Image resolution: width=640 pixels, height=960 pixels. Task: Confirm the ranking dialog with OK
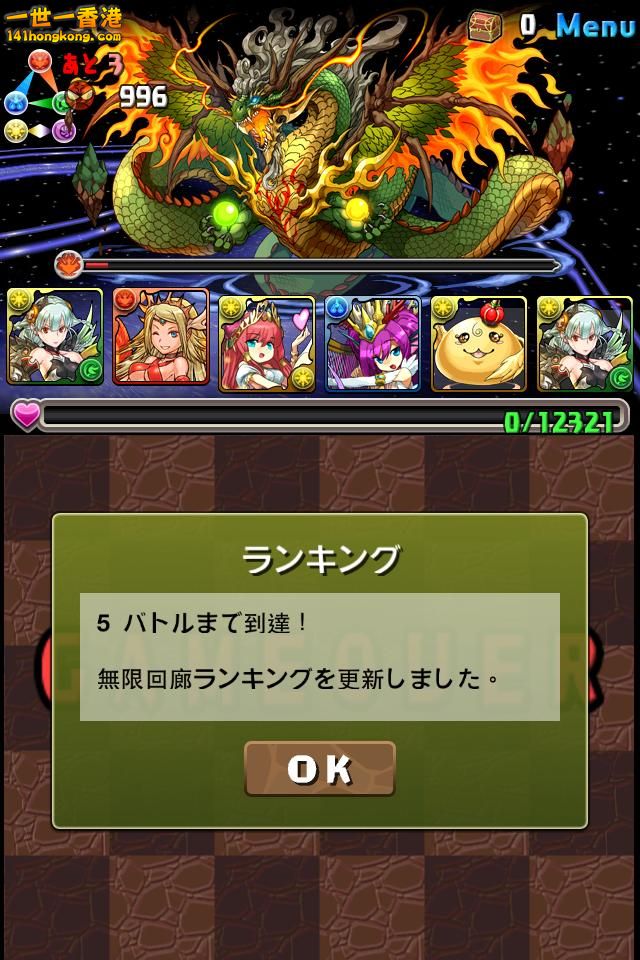pos(320,768)
